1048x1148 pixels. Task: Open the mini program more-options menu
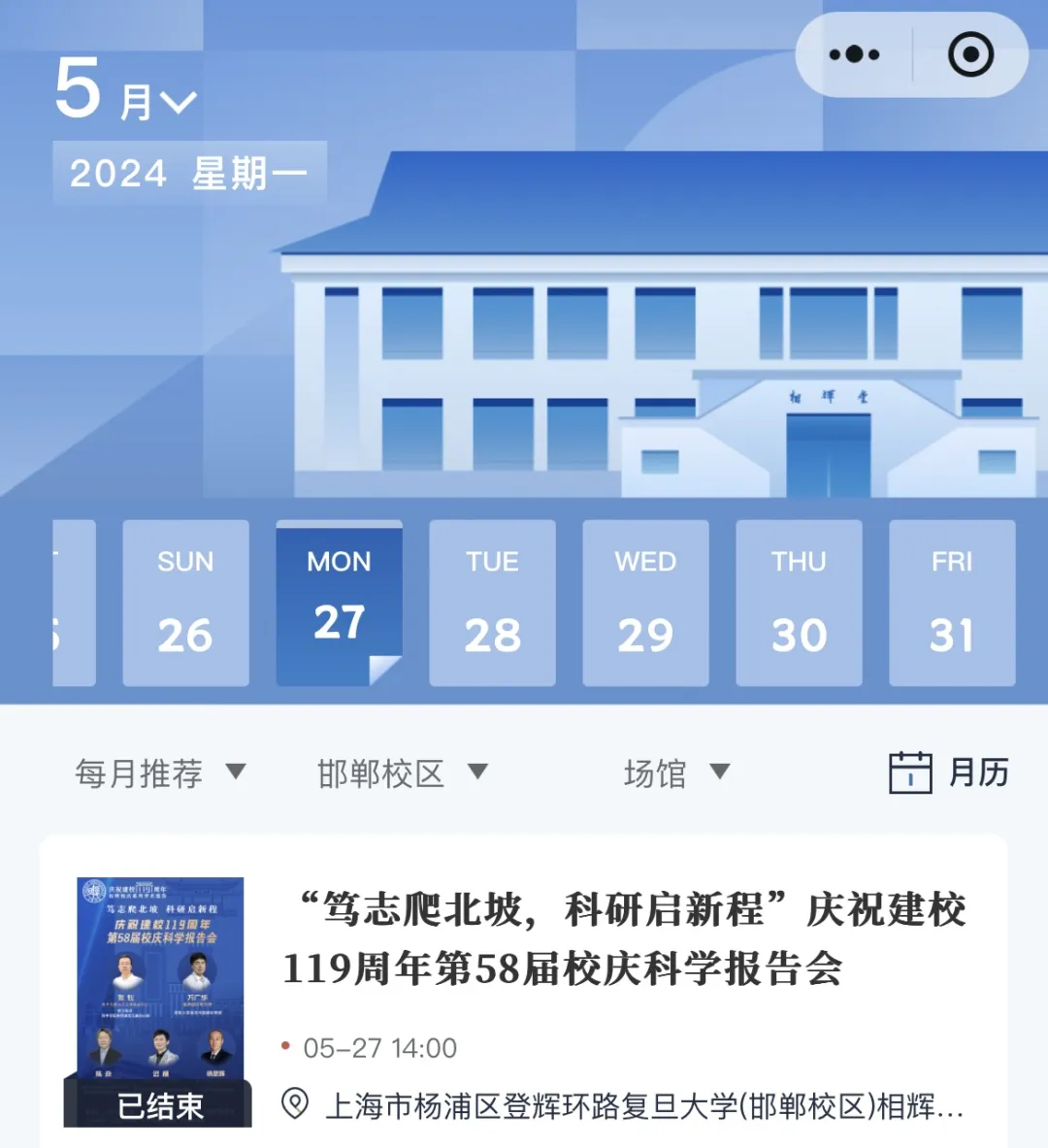[854, 54]
